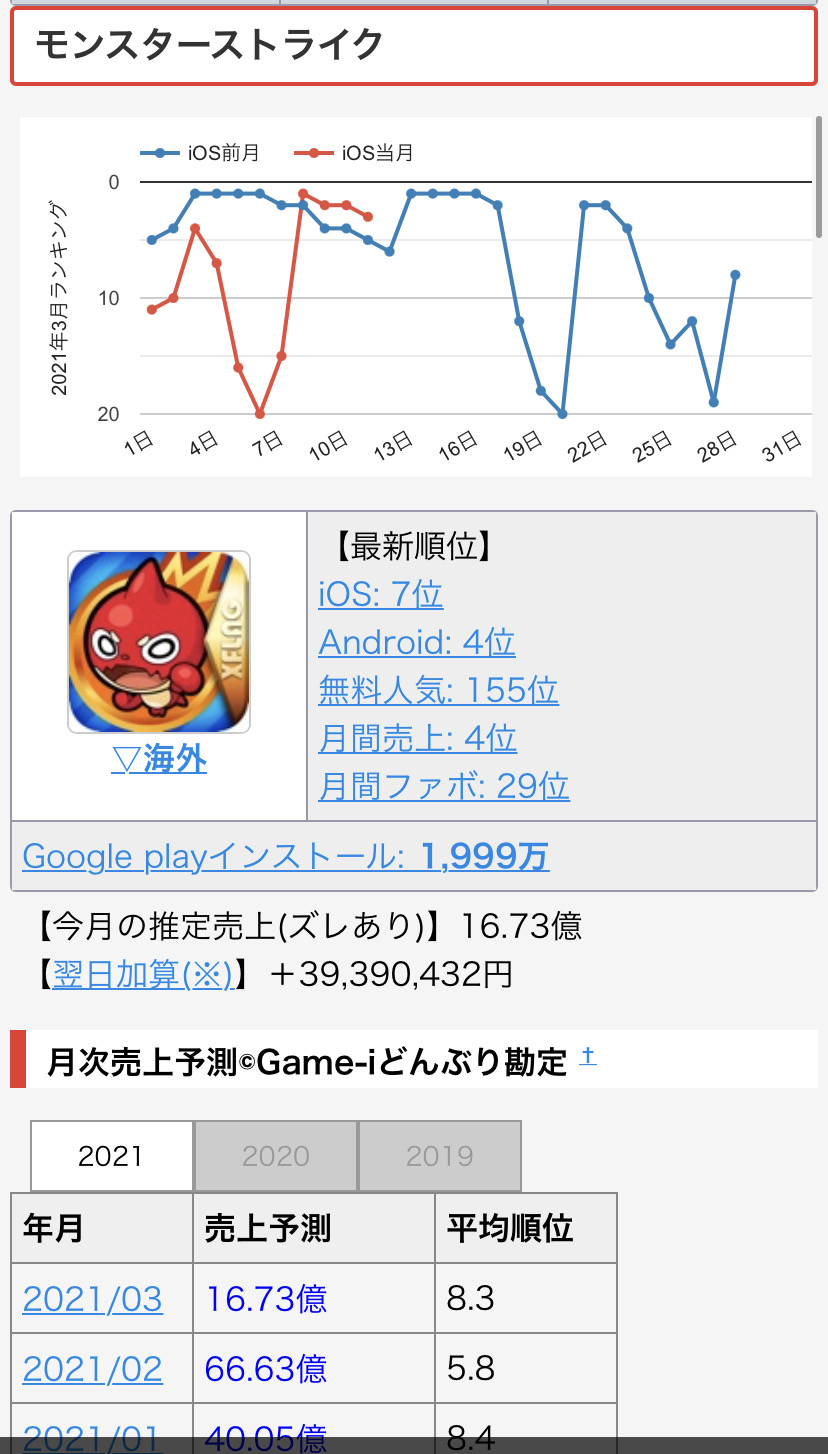Open the 2021/01 monthly link
828x1454 pixels.
(x=92, y=1437)
